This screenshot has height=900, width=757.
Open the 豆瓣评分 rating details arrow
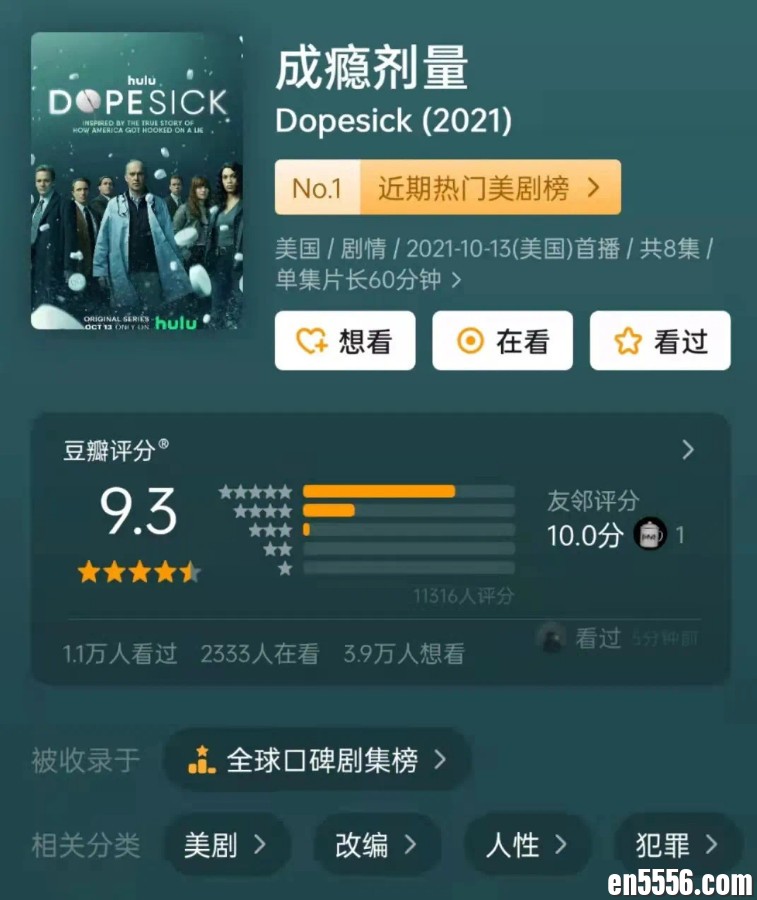pos(688,450)
